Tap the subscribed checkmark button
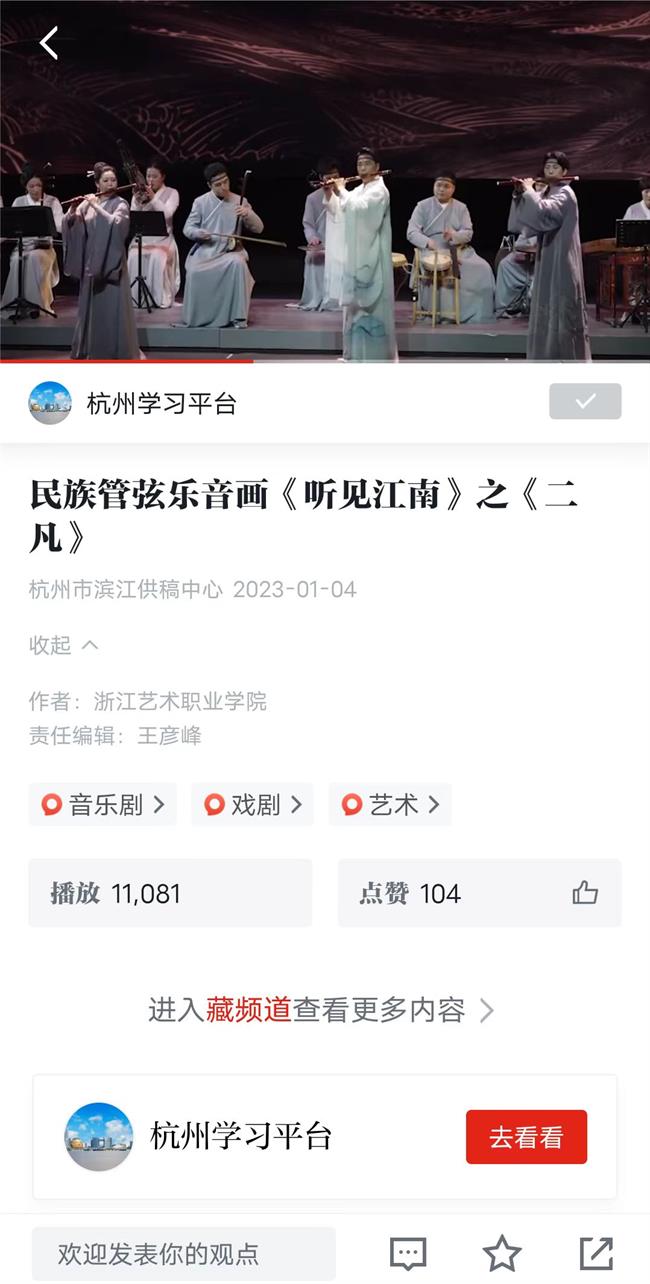Viewport: 650px width, 1284px height. [x=585, y=401]
